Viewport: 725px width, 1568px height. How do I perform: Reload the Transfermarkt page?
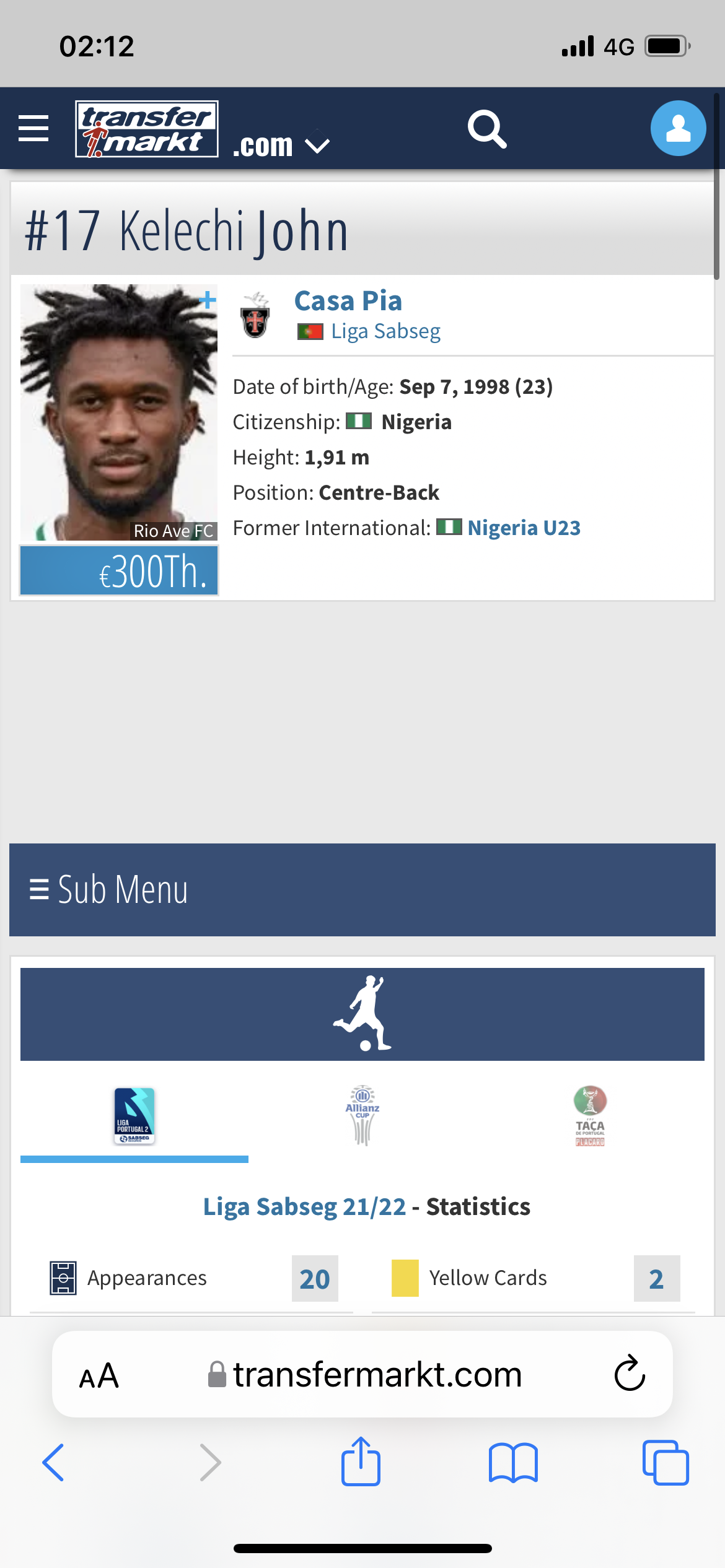[x=630, y=1374]
